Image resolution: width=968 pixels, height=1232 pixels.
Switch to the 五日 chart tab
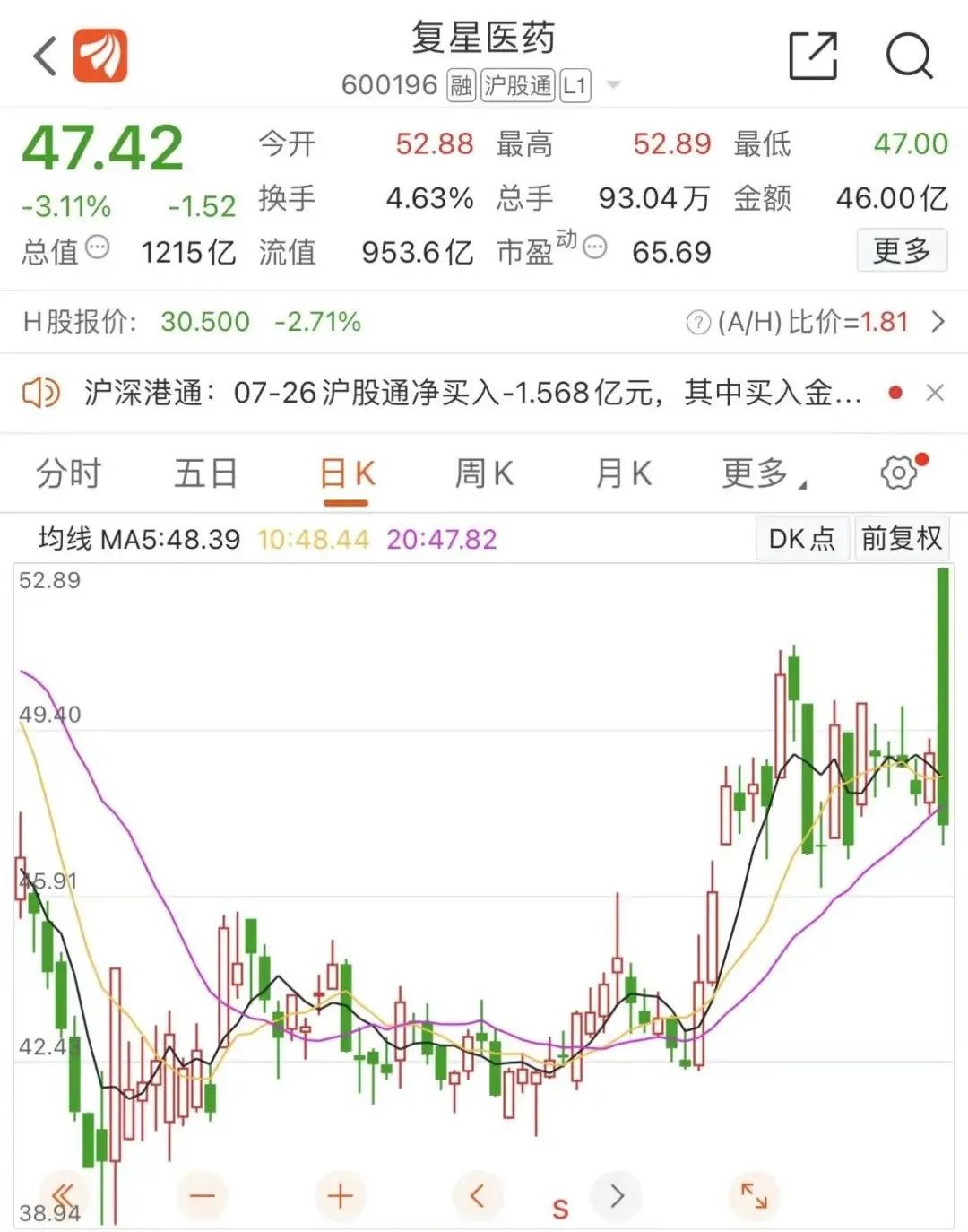click(x=205, y=473)
